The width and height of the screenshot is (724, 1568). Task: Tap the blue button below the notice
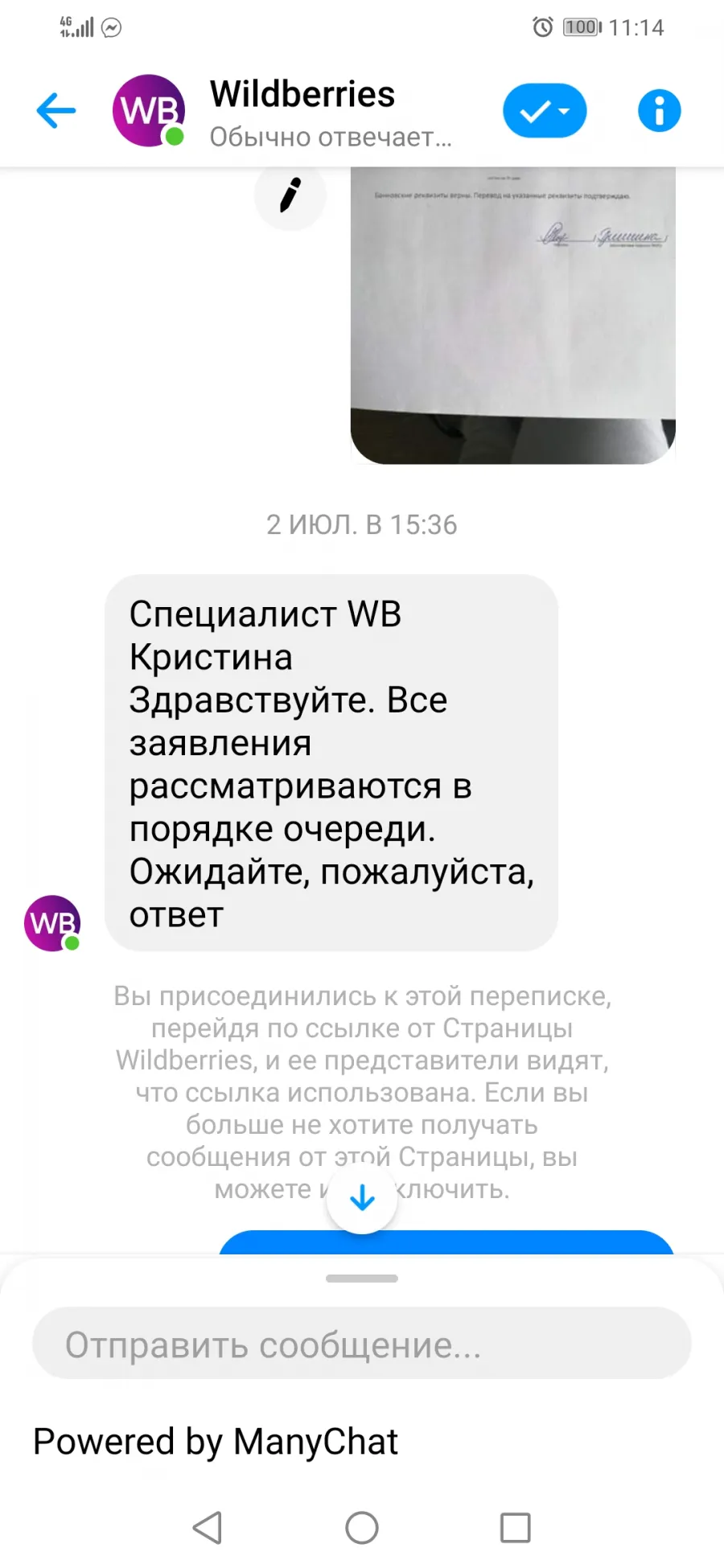(446, 1242)
